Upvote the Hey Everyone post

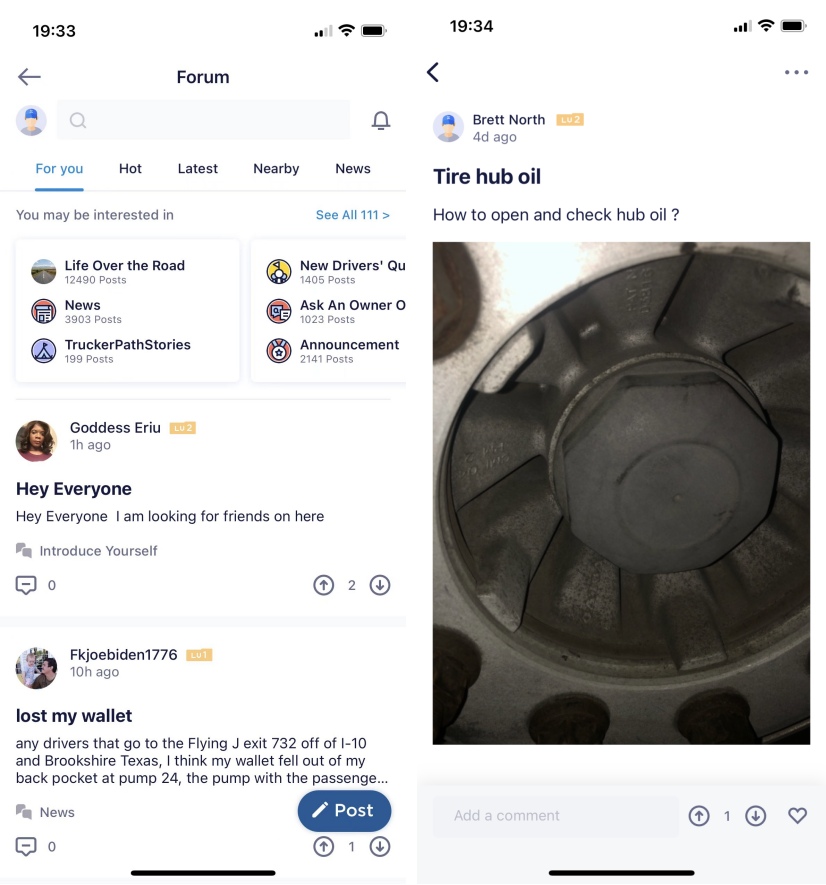pyautogui.click(x=324, y=585)
